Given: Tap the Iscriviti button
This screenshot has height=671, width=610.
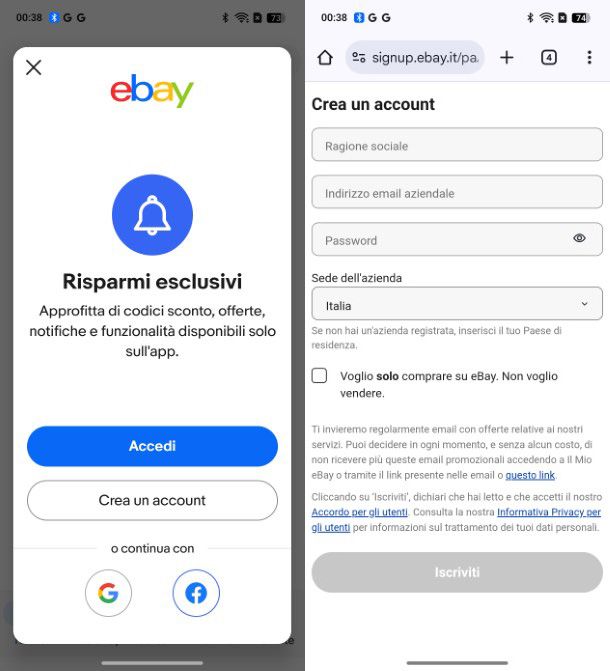Looking at the screenshot, I should click(x=457, y=573).
